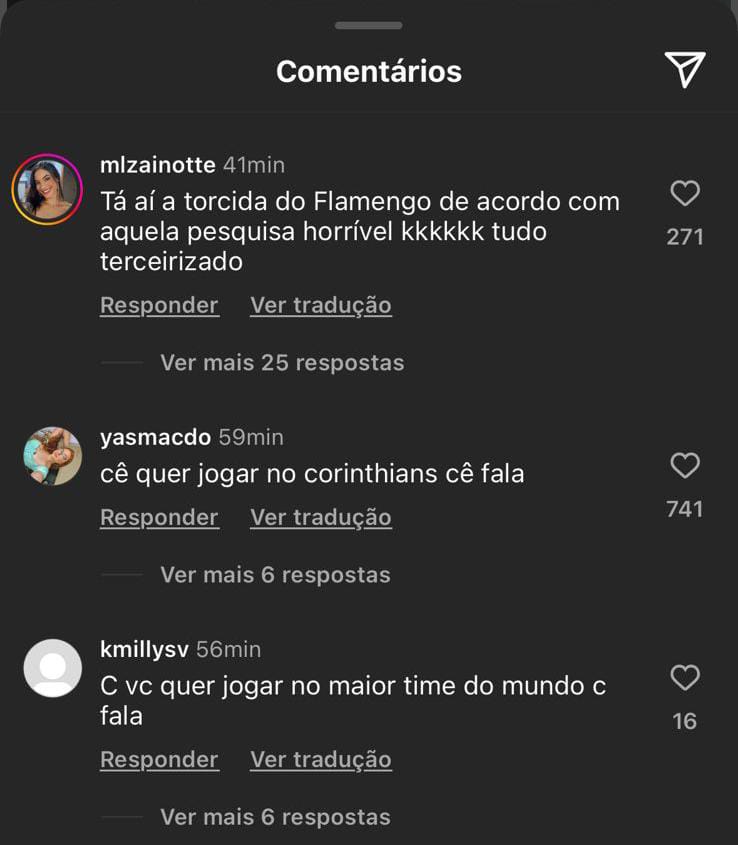The height and width of the screenshot is (845, 738).
Task: Reply to mlzainotte's comment
Action: point(159,305)
